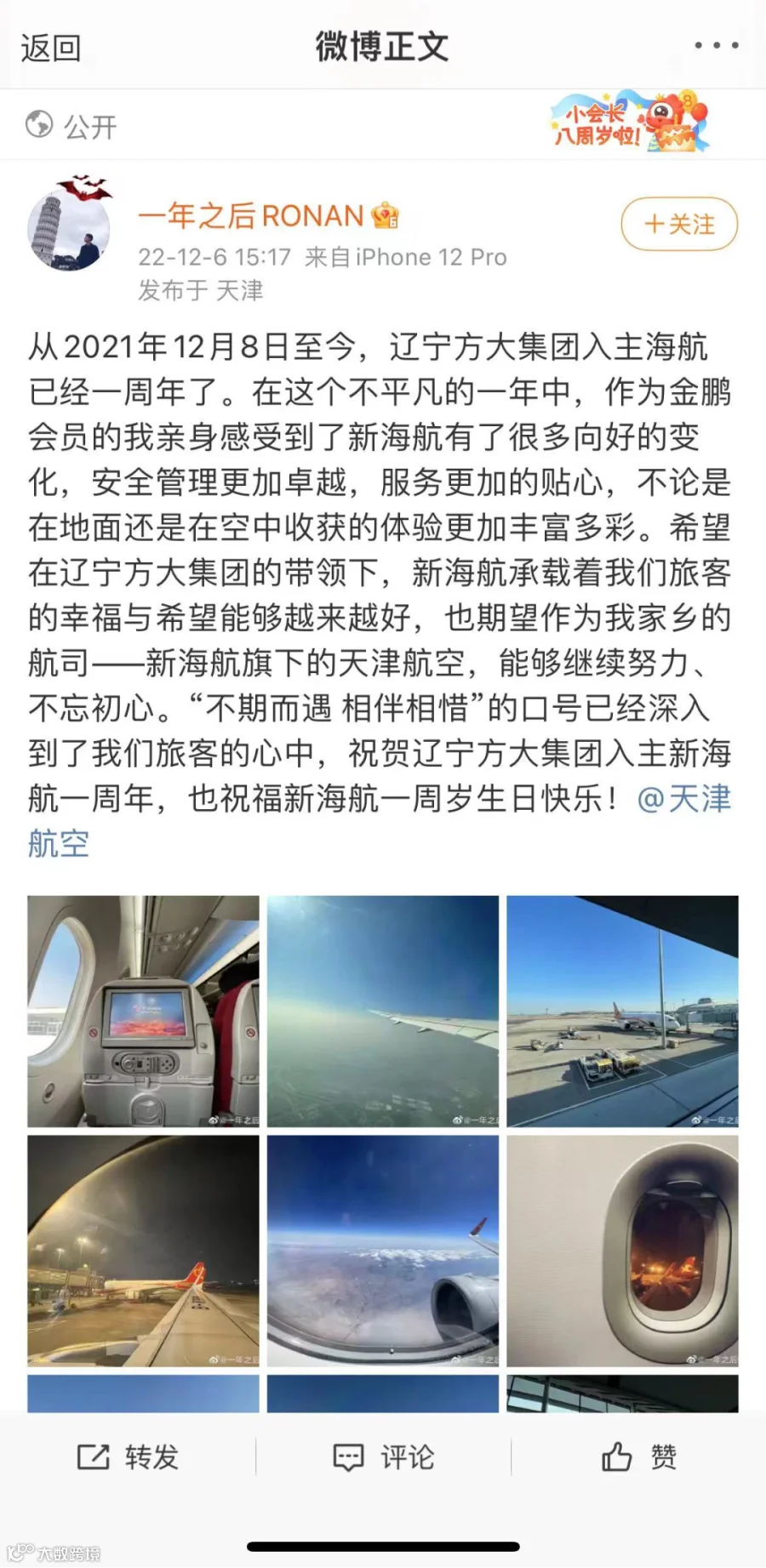This screenshot has width=766, height=1568.
Task: Open comments with 评论
Action: (383, 1457)
